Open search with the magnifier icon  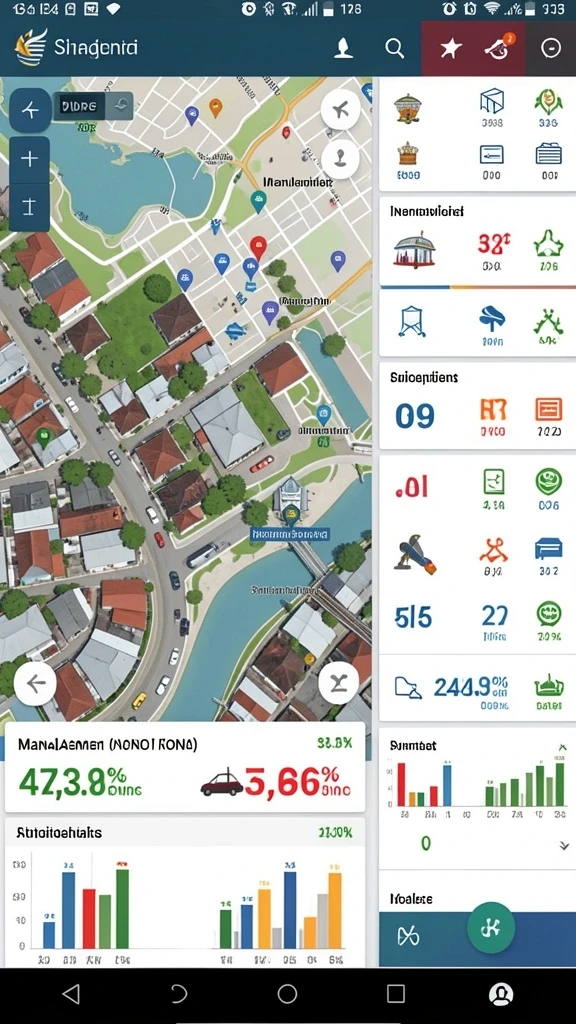[x=394, y=48]
